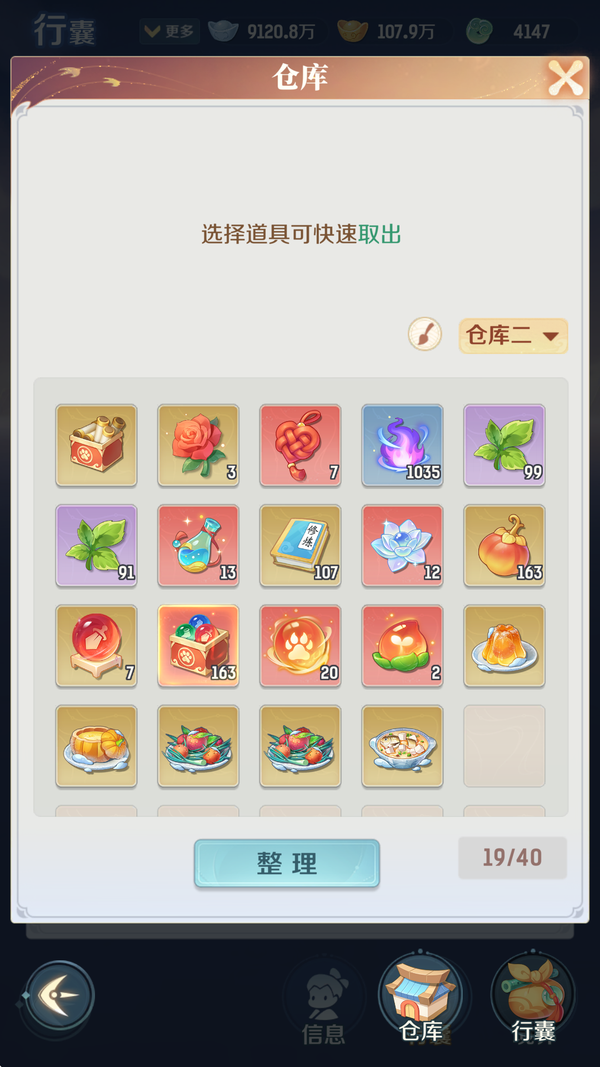Select the scroll chest item in the warehouse
This screenshot has width=600, height=1067.
(x=96, y=445)
